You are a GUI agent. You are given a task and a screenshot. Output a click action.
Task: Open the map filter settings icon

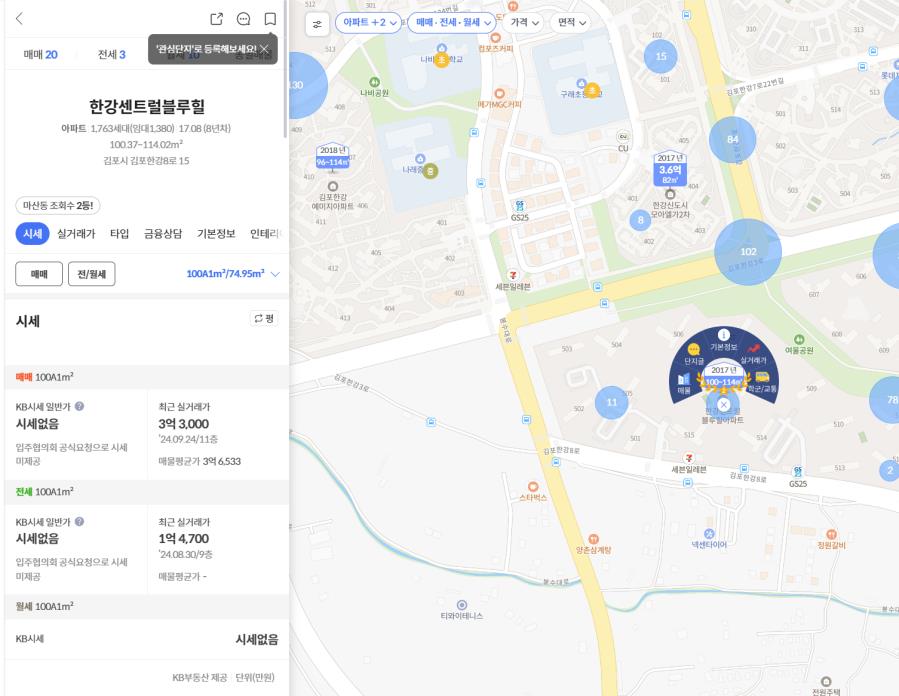point(317,22)
